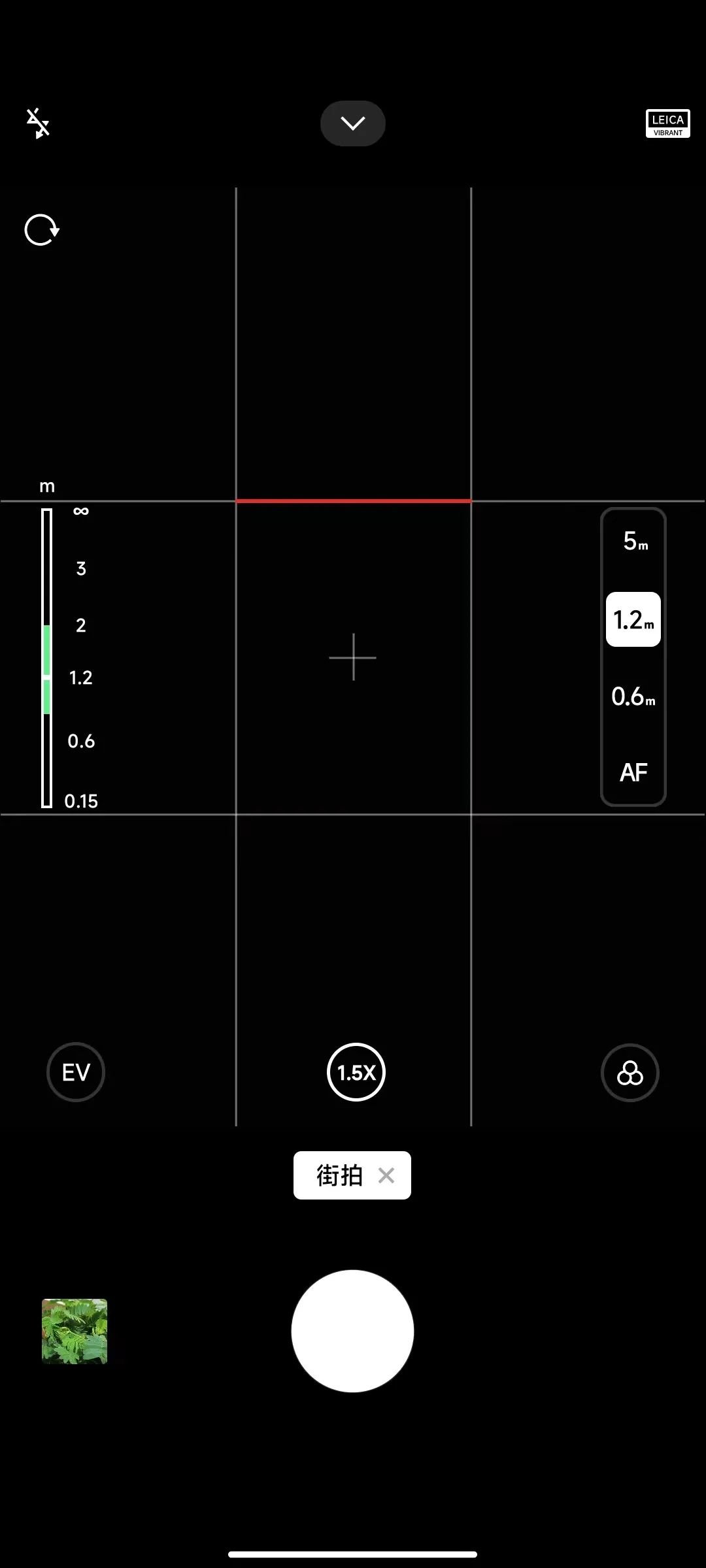Change the 1.5X zoom level
706x1568 pixels.
[356, 1072]
